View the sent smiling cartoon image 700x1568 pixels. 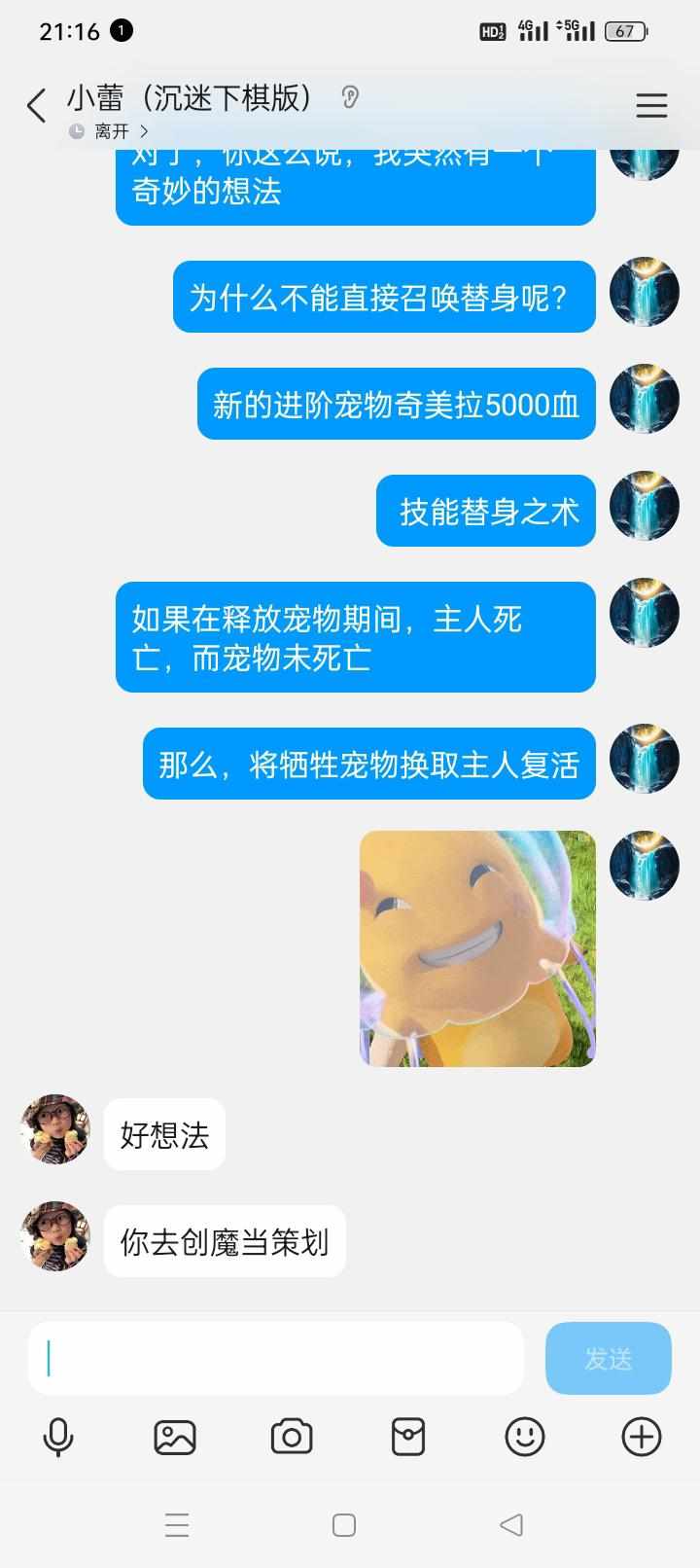[x=477, y=948]
